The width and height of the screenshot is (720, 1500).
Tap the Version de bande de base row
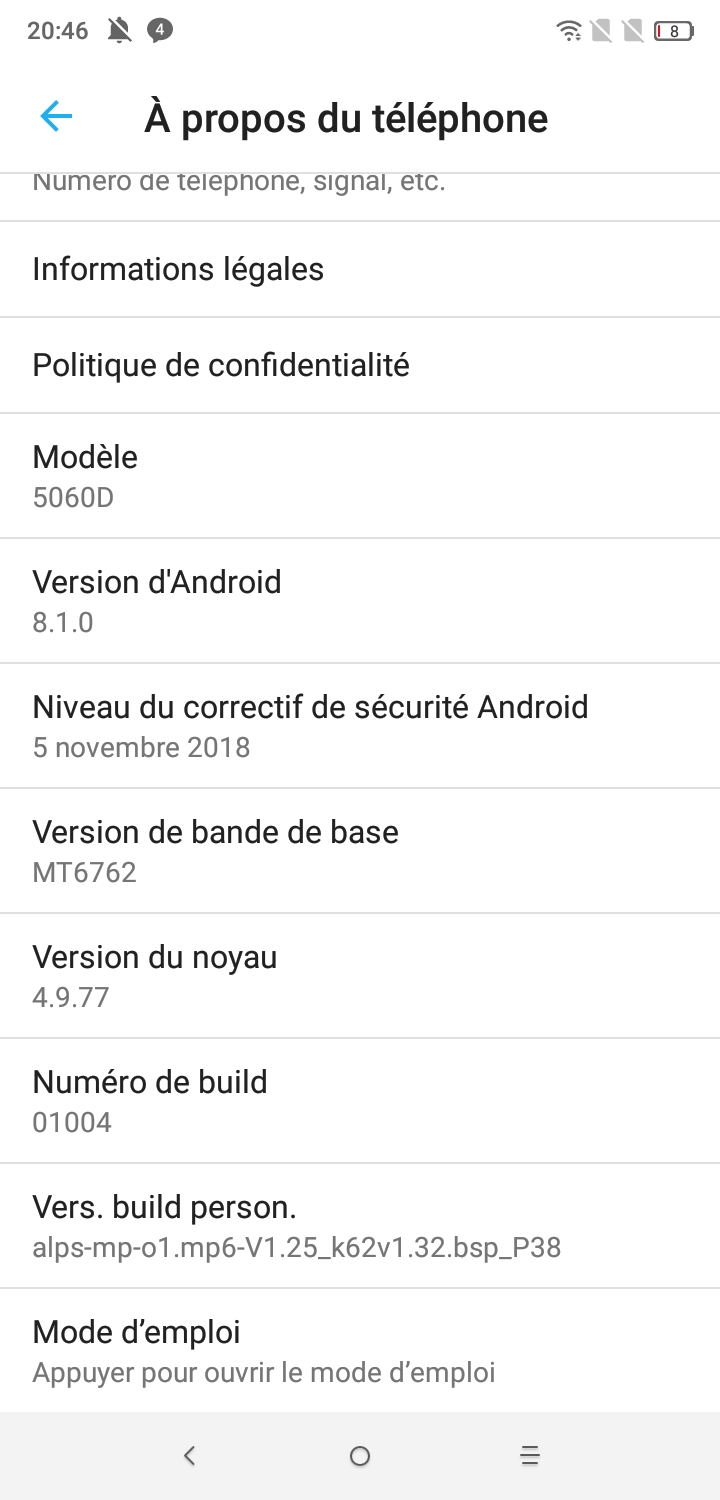[360, 851]
